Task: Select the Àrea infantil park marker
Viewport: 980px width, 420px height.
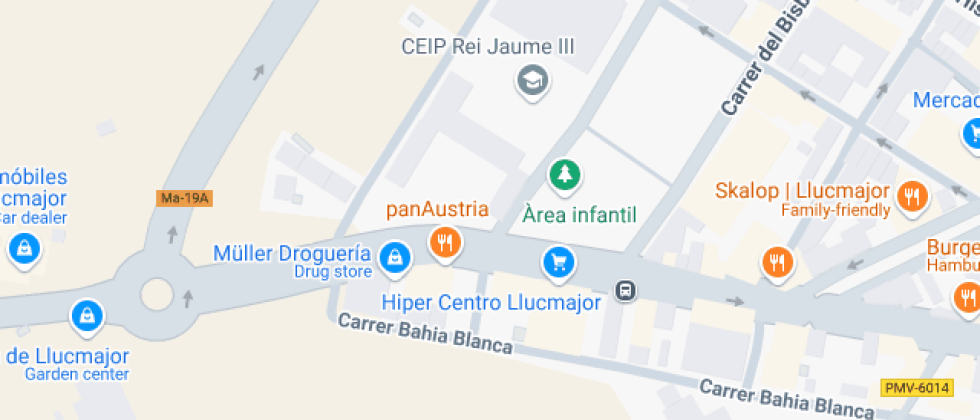Action: click(x=565, y=174)
